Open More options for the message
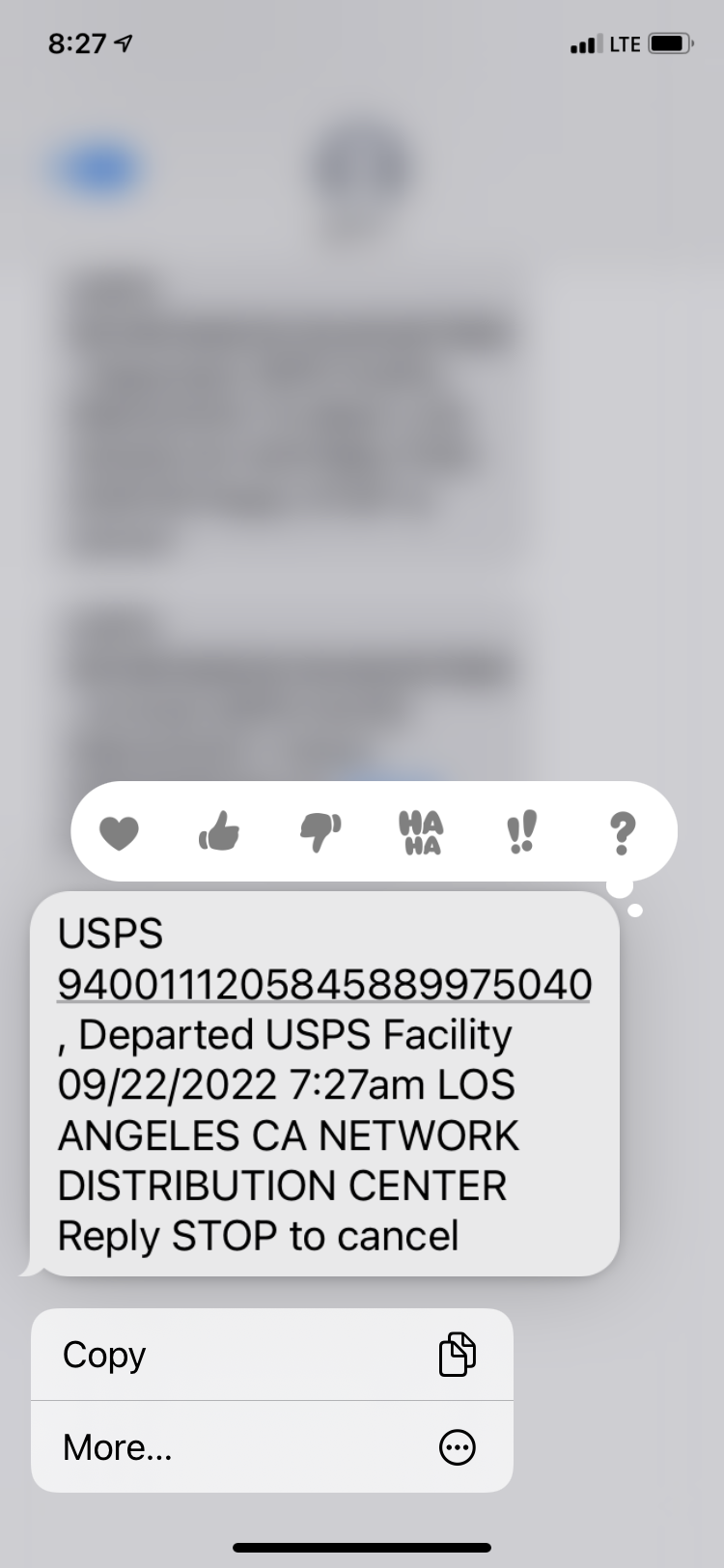Image resolution: width=724 pixels, height=1568 pixels. pyautogui.click(x=271, y=1447)
